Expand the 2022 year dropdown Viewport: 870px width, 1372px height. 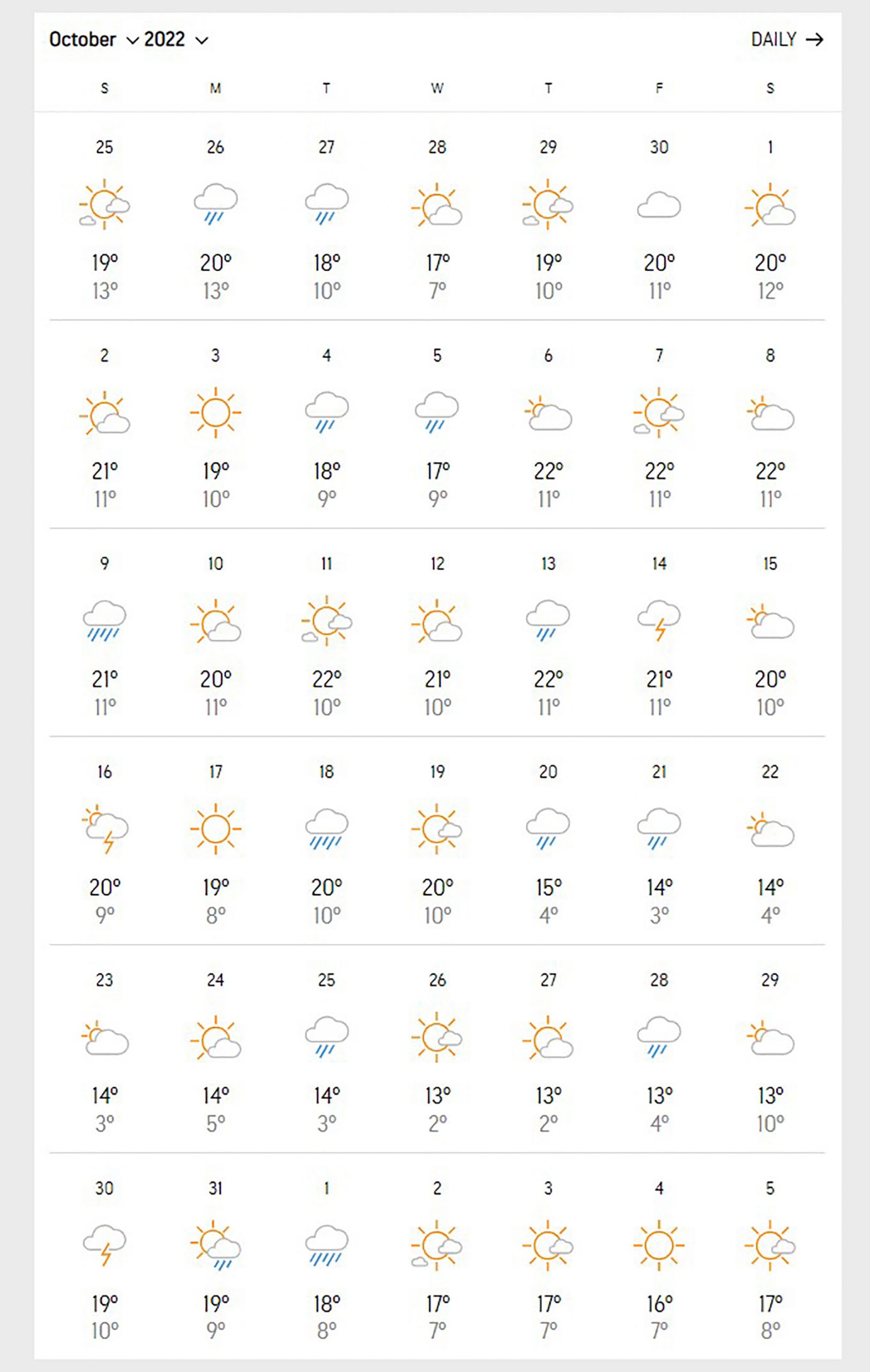[x=176, y=40]
